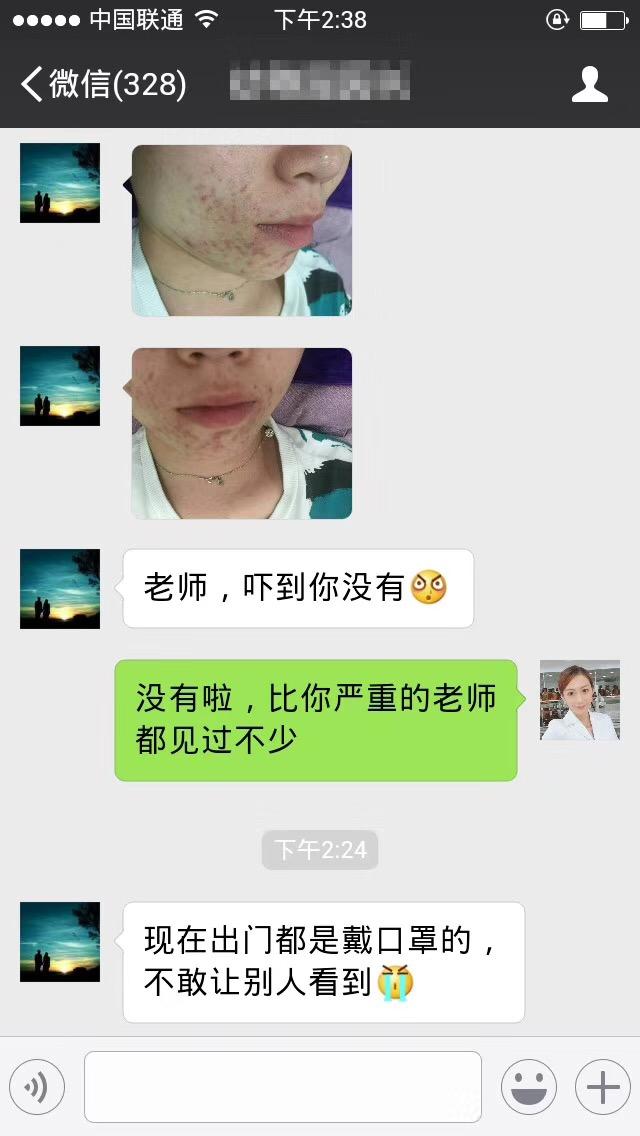Open the second received skin photo
Image resolution: width=640 pixels, height=1136 pixels.
tap(241, 433)
